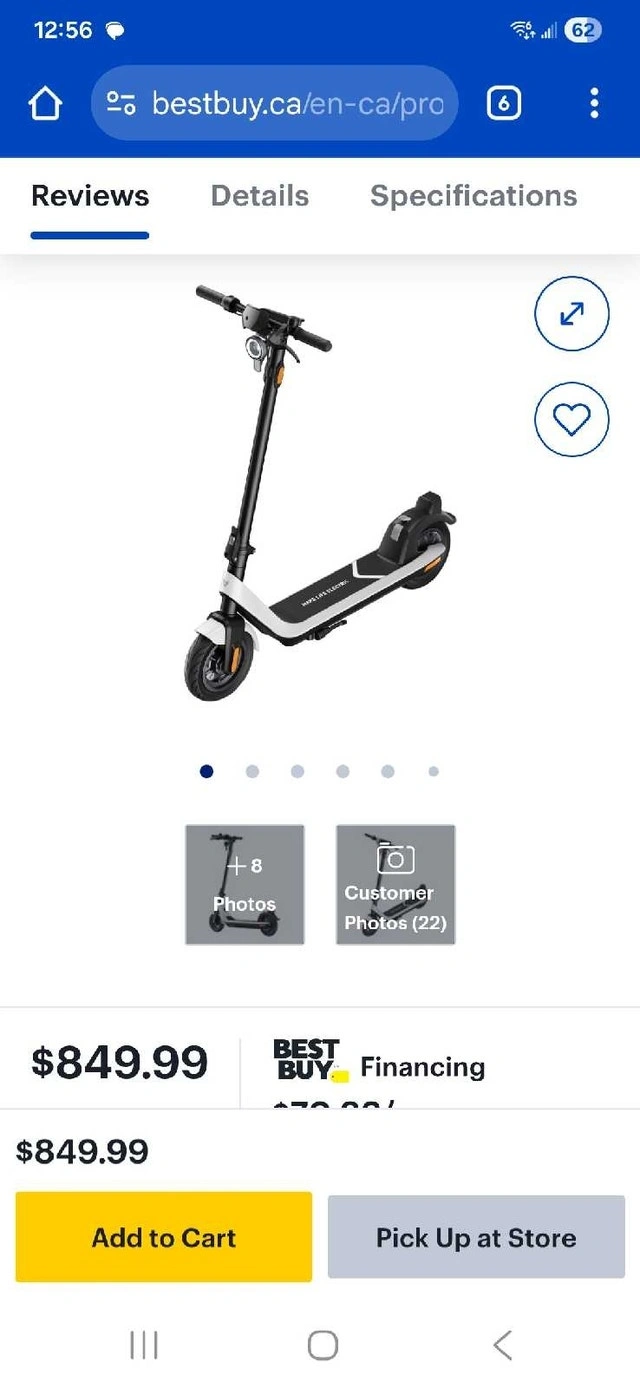Open Customer Photos (22)
Image resolution: width=640 pixels, height=1388 pixels.
(395, 884)
